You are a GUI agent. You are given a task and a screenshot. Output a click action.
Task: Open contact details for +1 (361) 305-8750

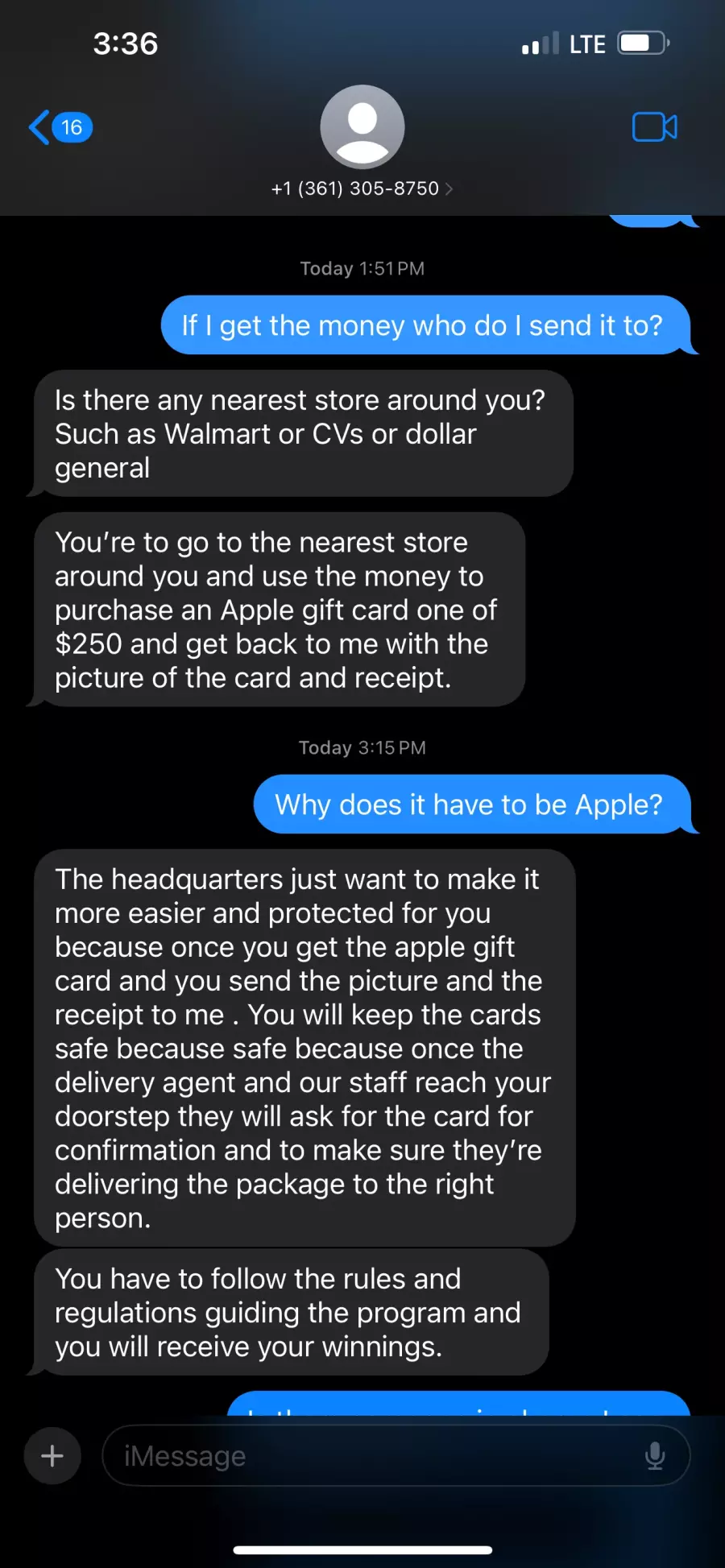click(x=362, y=188)
